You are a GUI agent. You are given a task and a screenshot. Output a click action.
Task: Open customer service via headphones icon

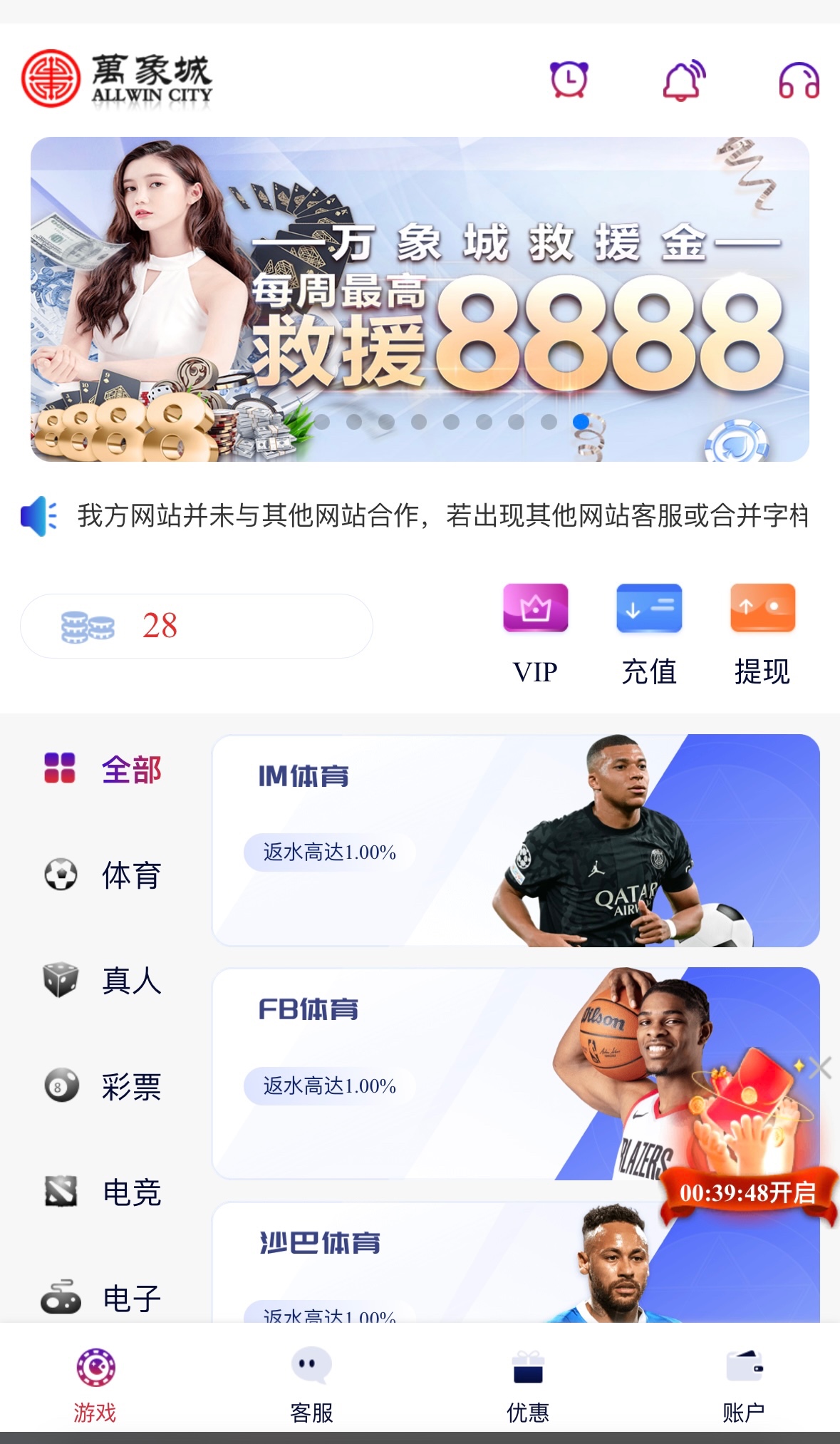[798, 81]
